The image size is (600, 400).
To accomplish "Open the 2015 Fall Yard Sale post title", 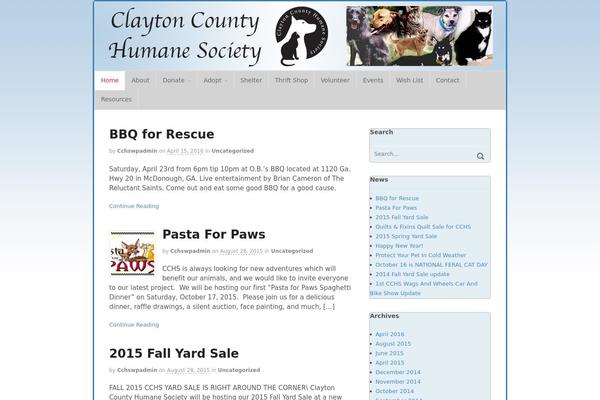I will (173, 353).
